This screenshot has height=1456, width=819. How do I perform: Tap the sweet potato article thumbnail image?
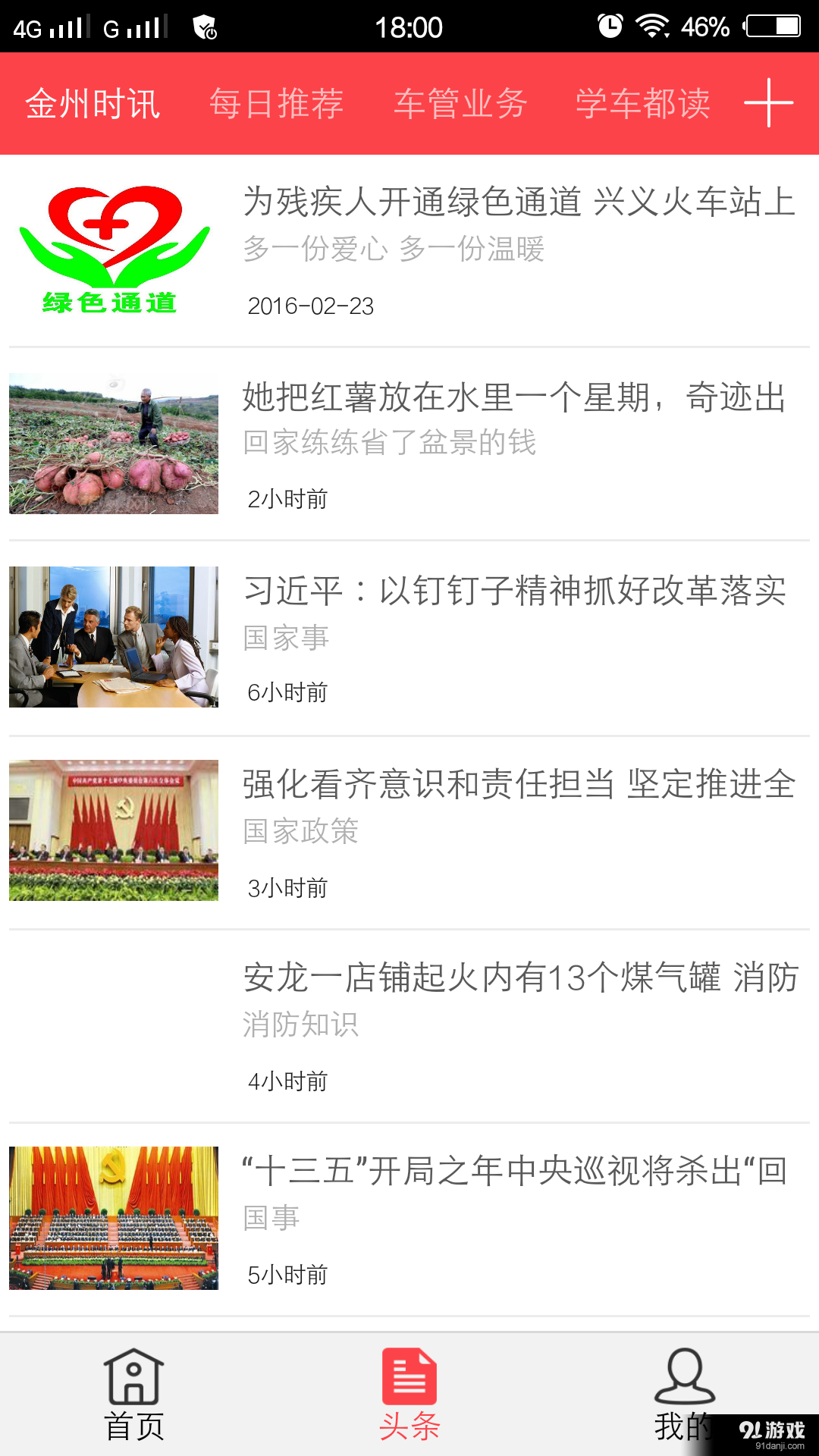[114, 444]
